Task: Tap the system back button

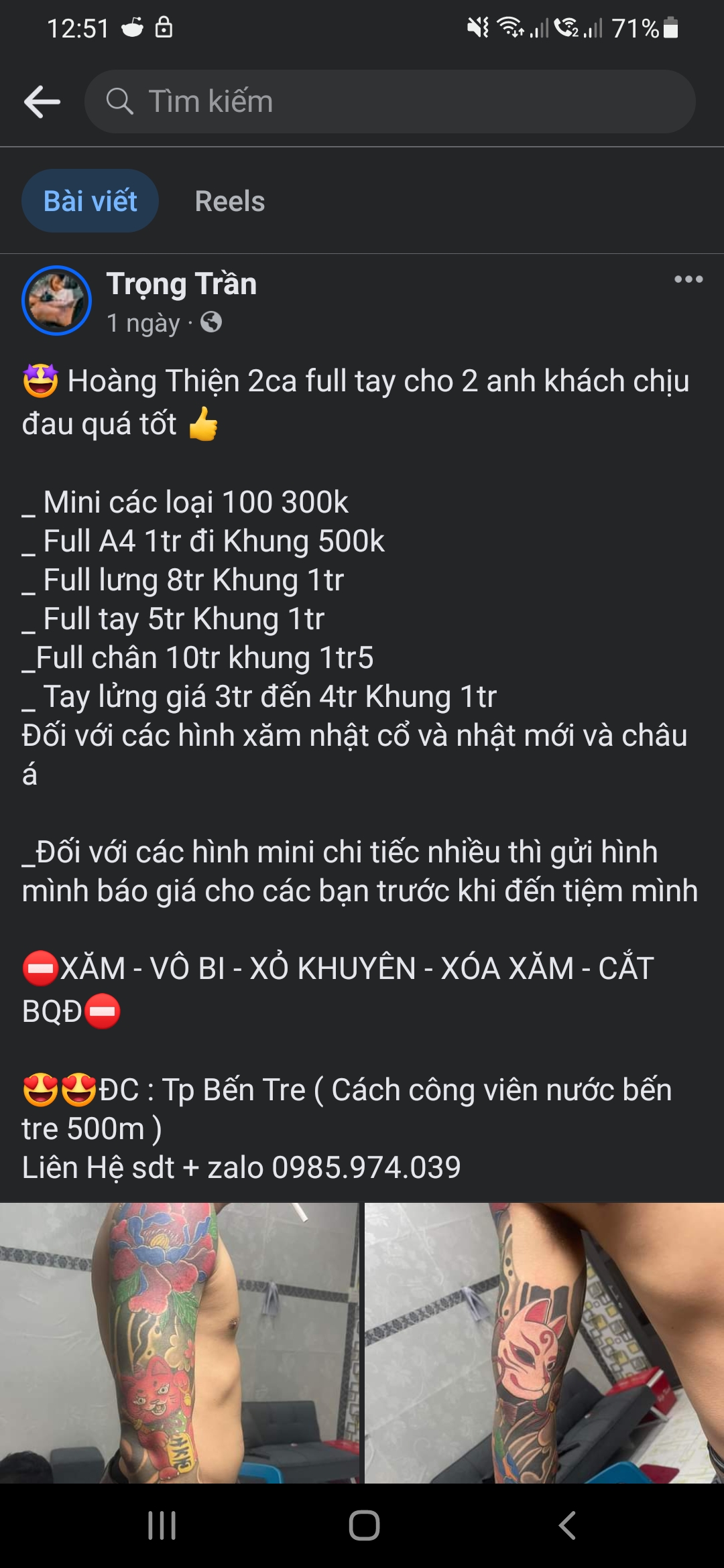Action: (567, 1526)
